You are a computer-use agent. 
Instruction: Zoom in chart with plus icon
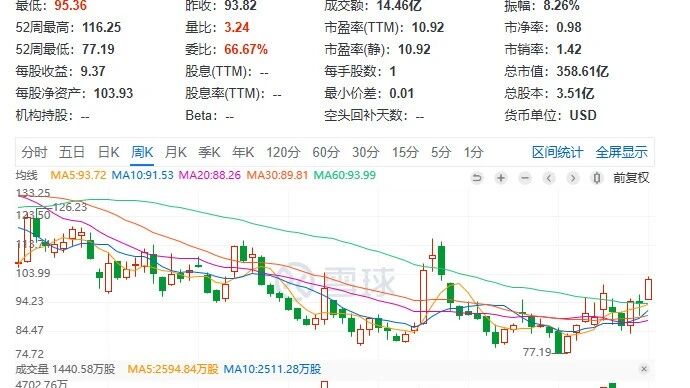[x=501, y=178]
